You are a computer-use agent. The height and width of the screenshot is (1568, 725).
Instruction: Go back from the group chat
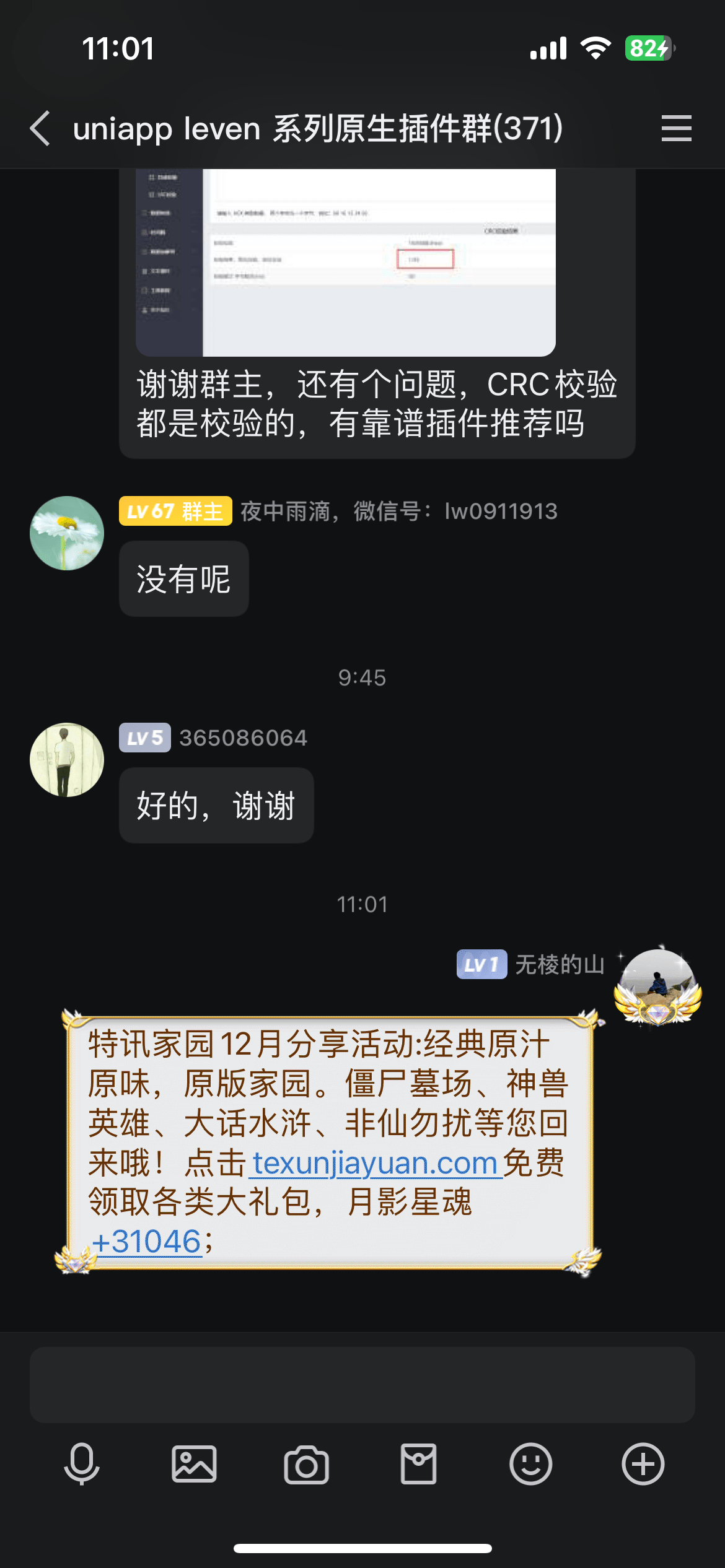tap(40, 129)
